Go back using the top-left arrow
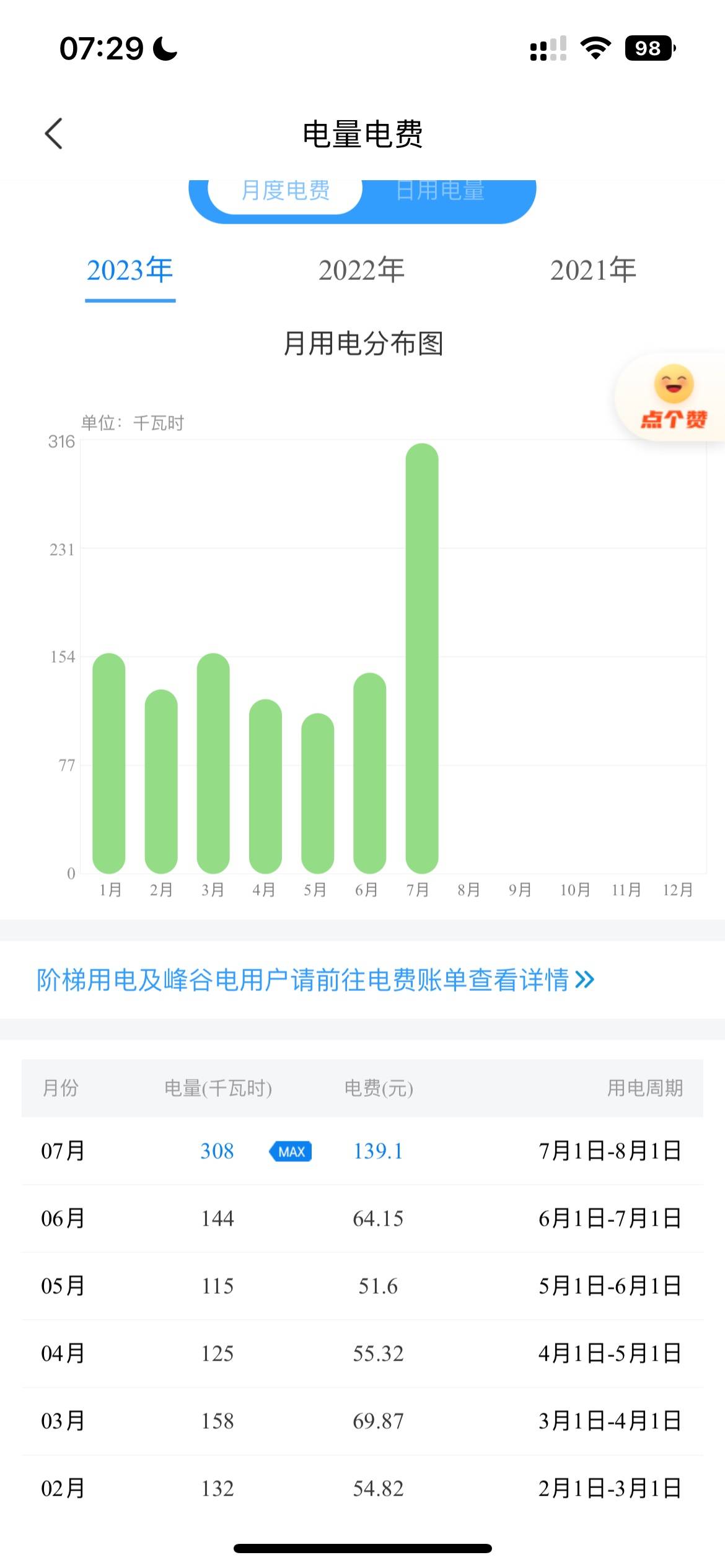This screenshot has height=1568, width=725. tap(54, 133)
